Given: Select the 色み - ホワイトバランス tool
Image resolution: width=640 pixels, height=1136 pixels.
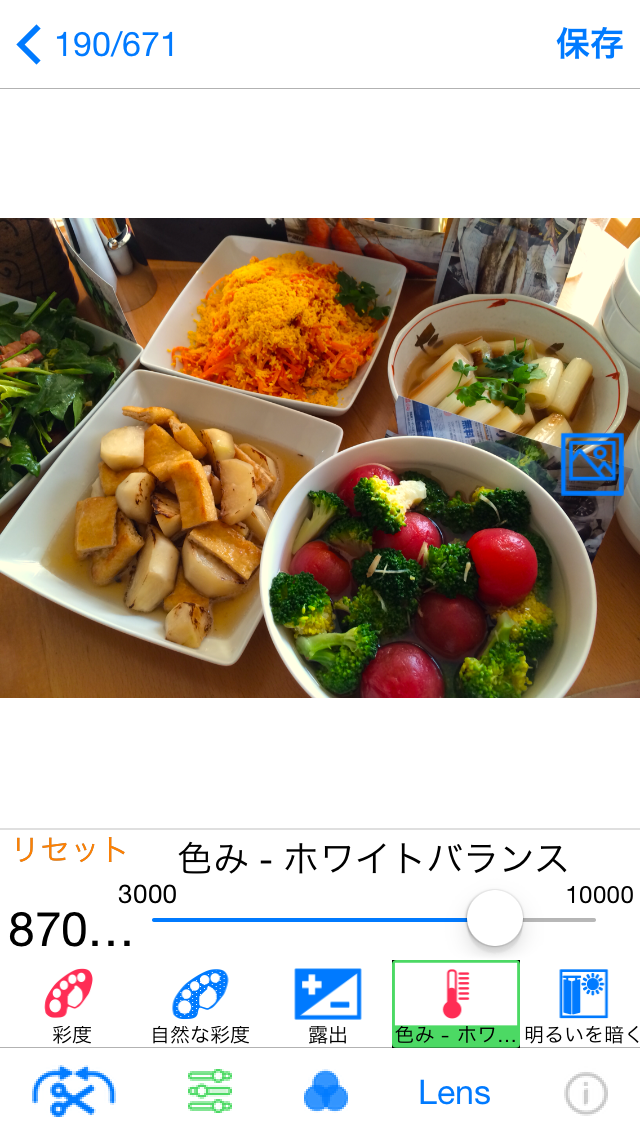Looking at the screenshot, I should [x=456, y=1004].
